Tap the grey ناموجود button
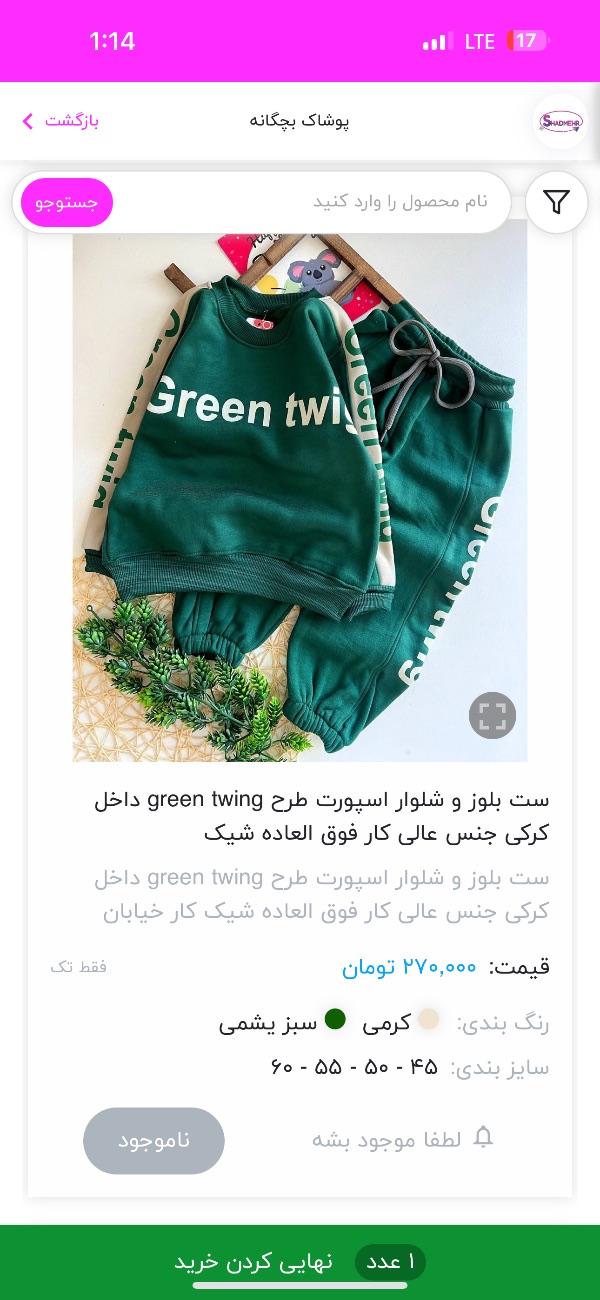This screenshot has height=1300, width=600. pos(154,1140)
